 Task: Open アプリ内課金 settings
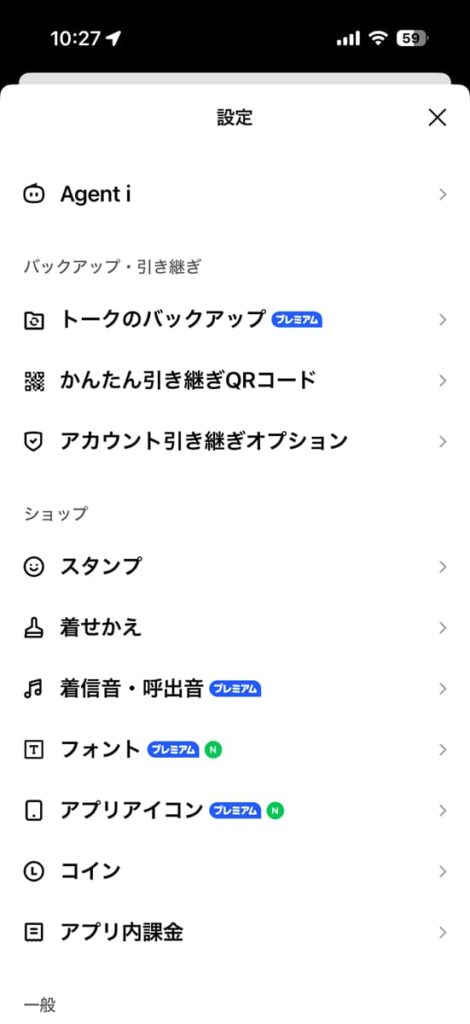pos(235,933)
